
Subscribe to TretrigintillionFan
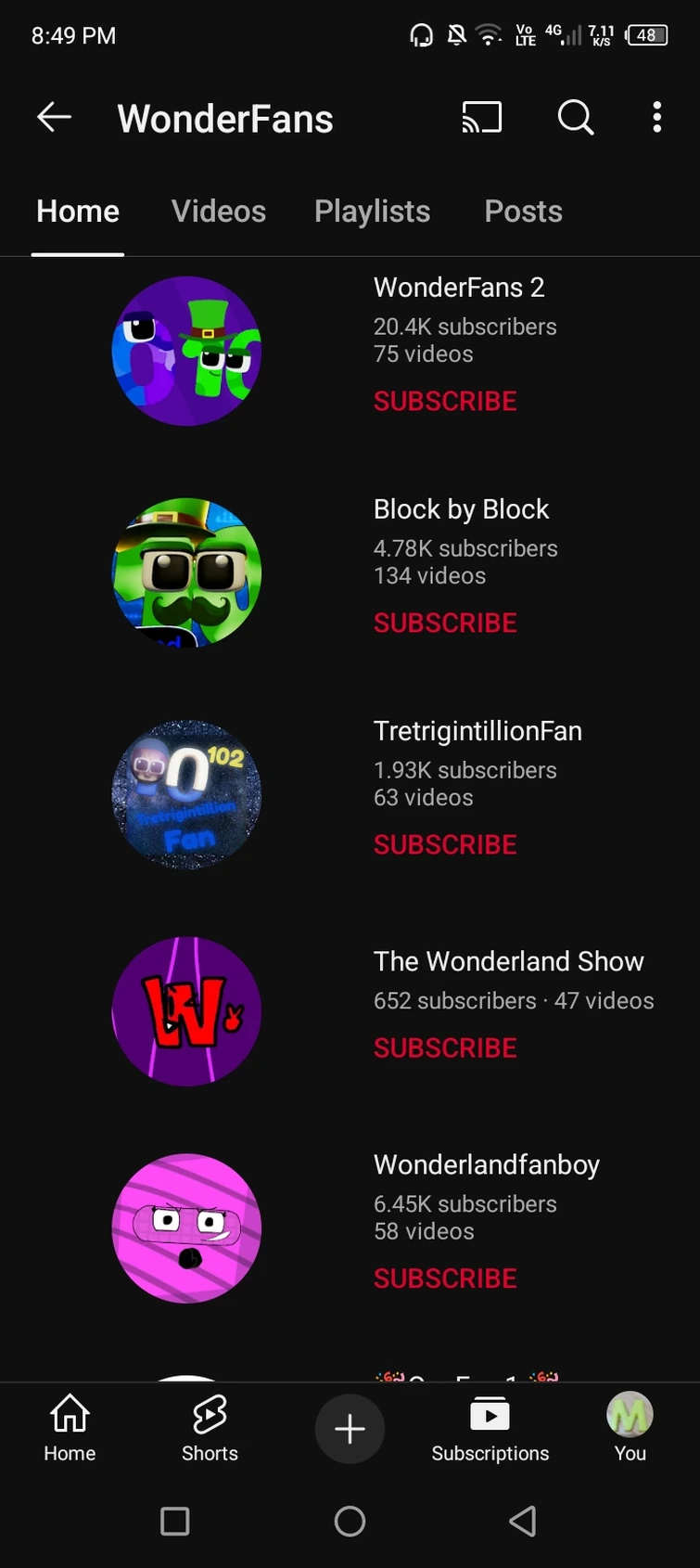pos(445,844)
